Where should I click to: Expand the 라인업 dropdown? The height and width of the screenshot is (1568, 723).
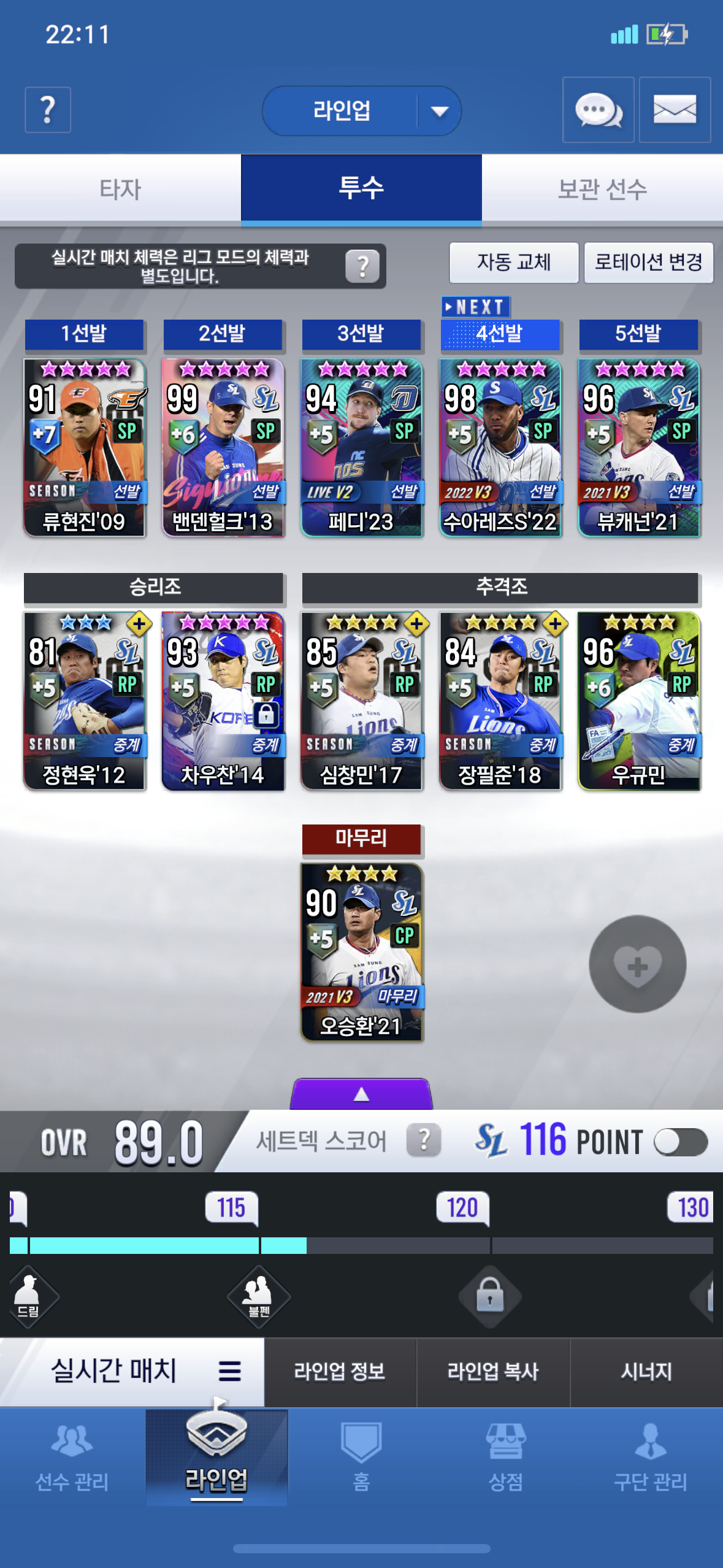[362, 110]
